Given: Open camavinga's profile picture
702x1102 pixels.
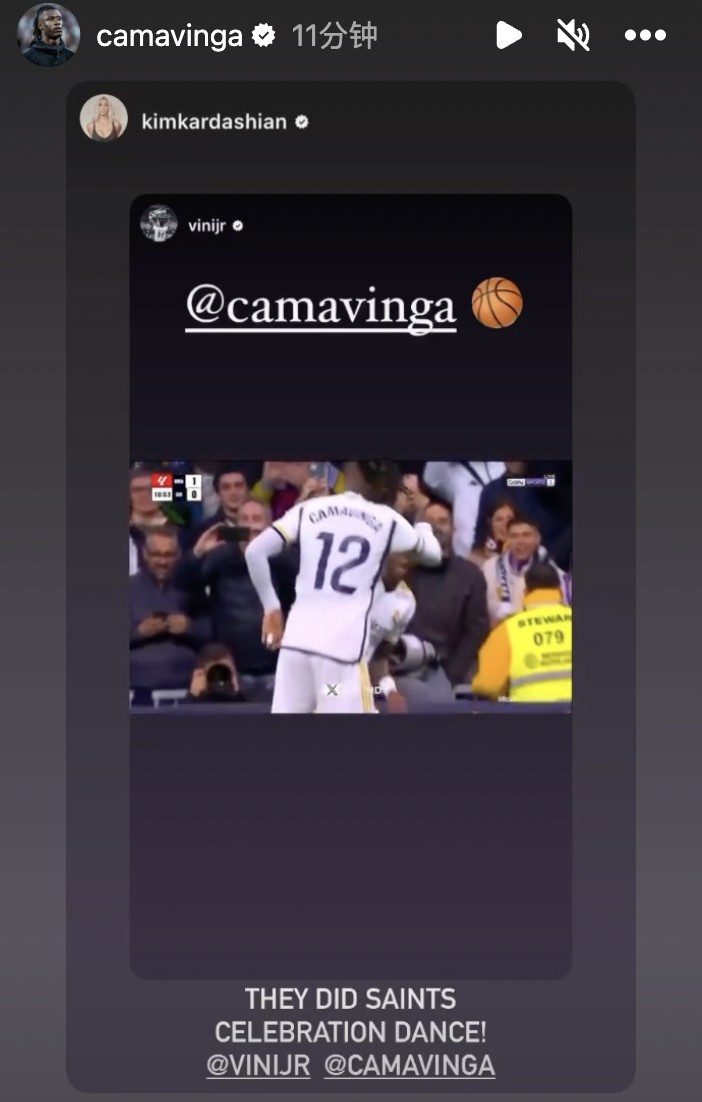Looking at the screenshot, I should pyautogui.click(x=48, y=36).
